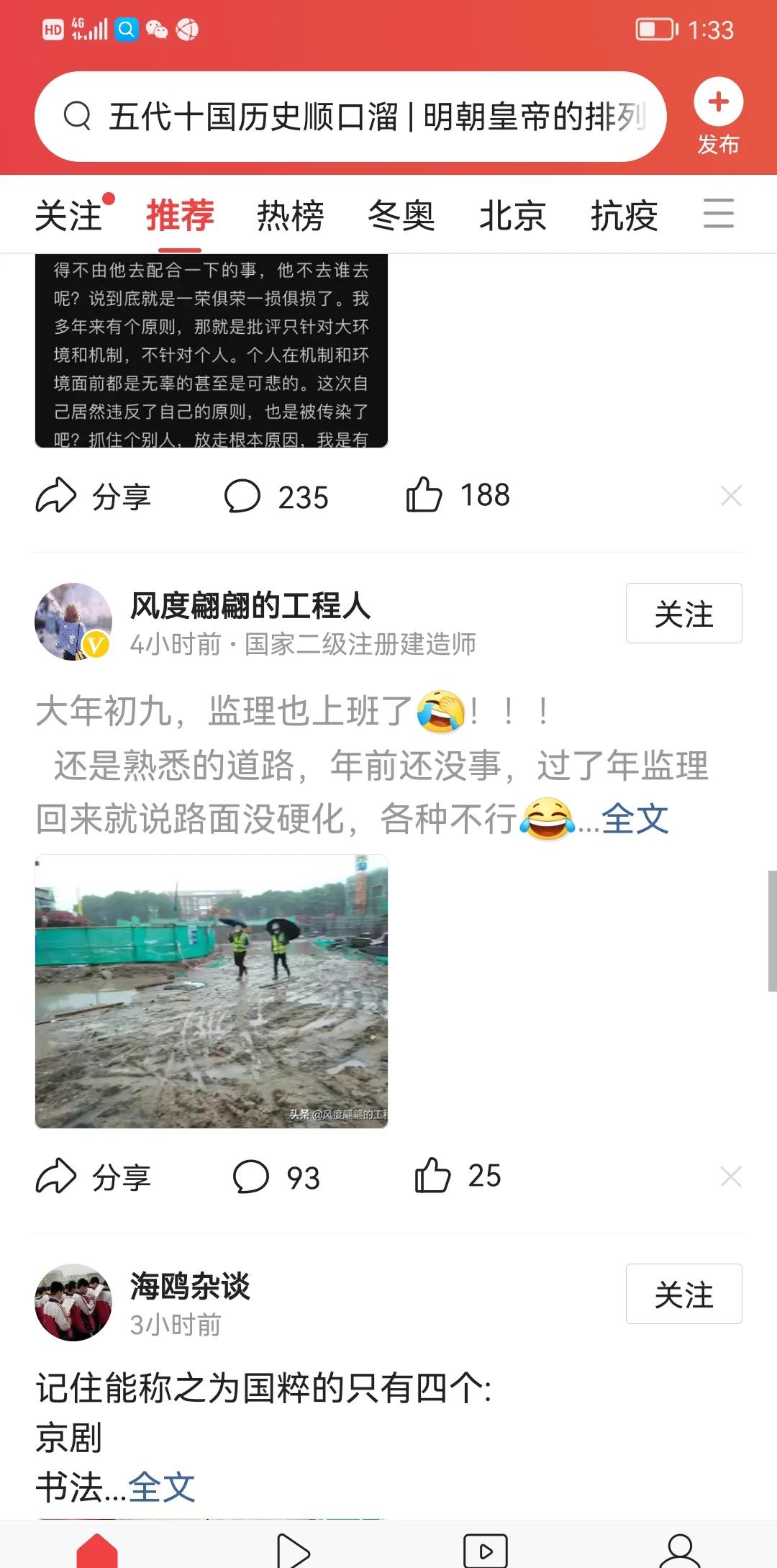The width and height of the screenshot is (777, 1568).
Task: Open the search box at the top
Action: (350, 116)
